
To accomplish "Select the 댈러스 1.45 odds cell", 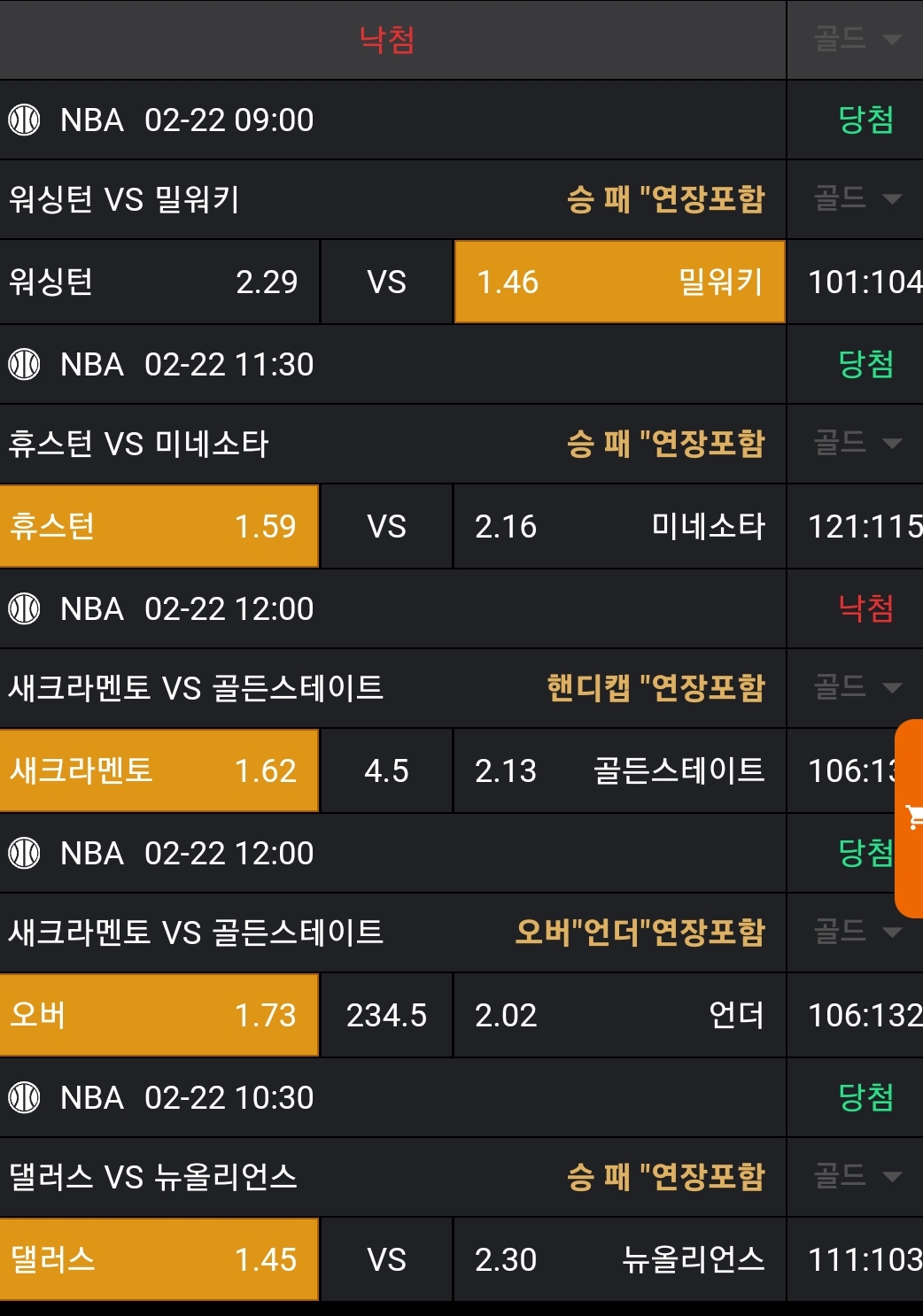I will 159,1259.
